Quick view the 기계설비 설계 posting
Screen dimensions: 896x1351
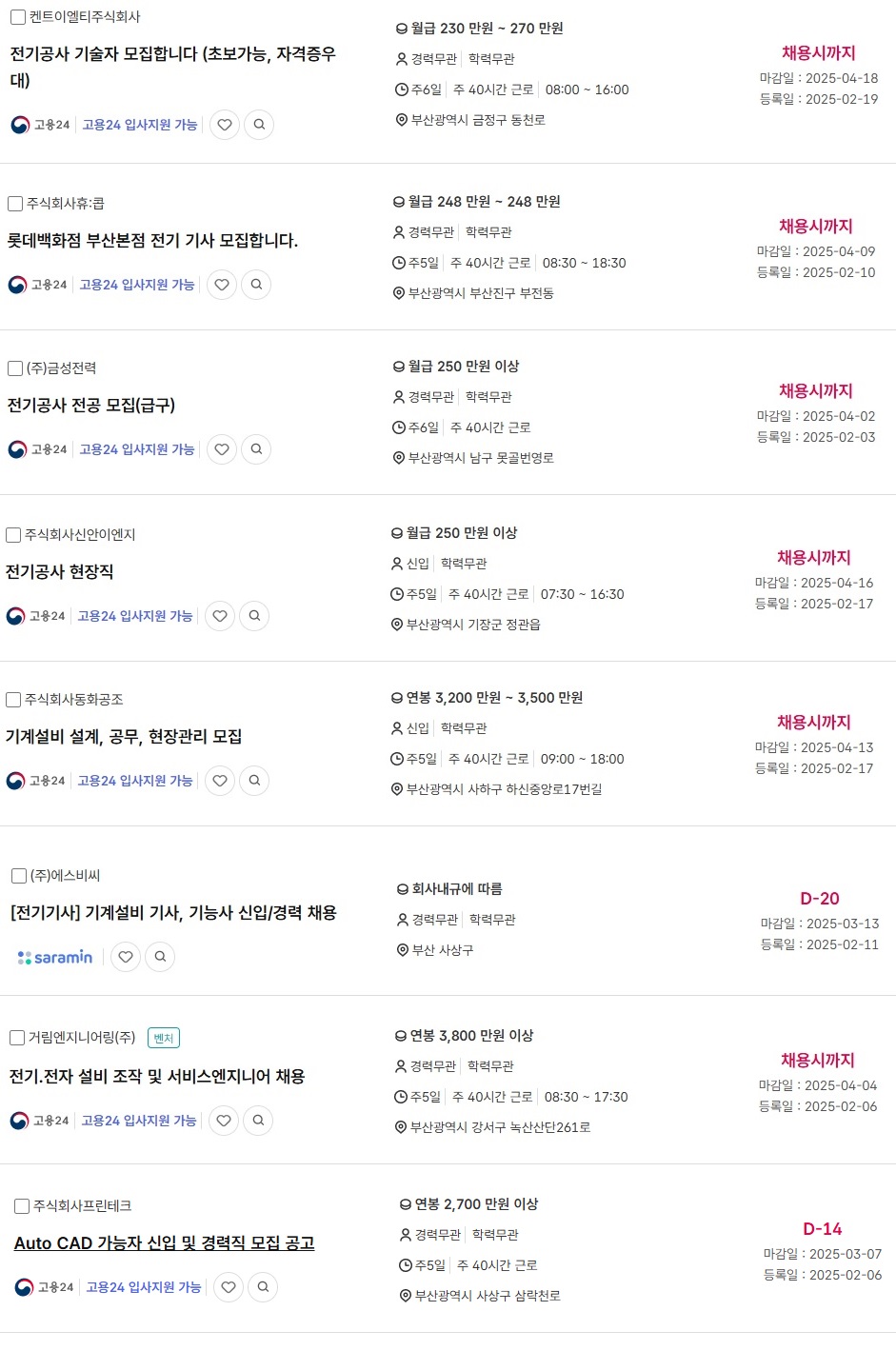254,781
